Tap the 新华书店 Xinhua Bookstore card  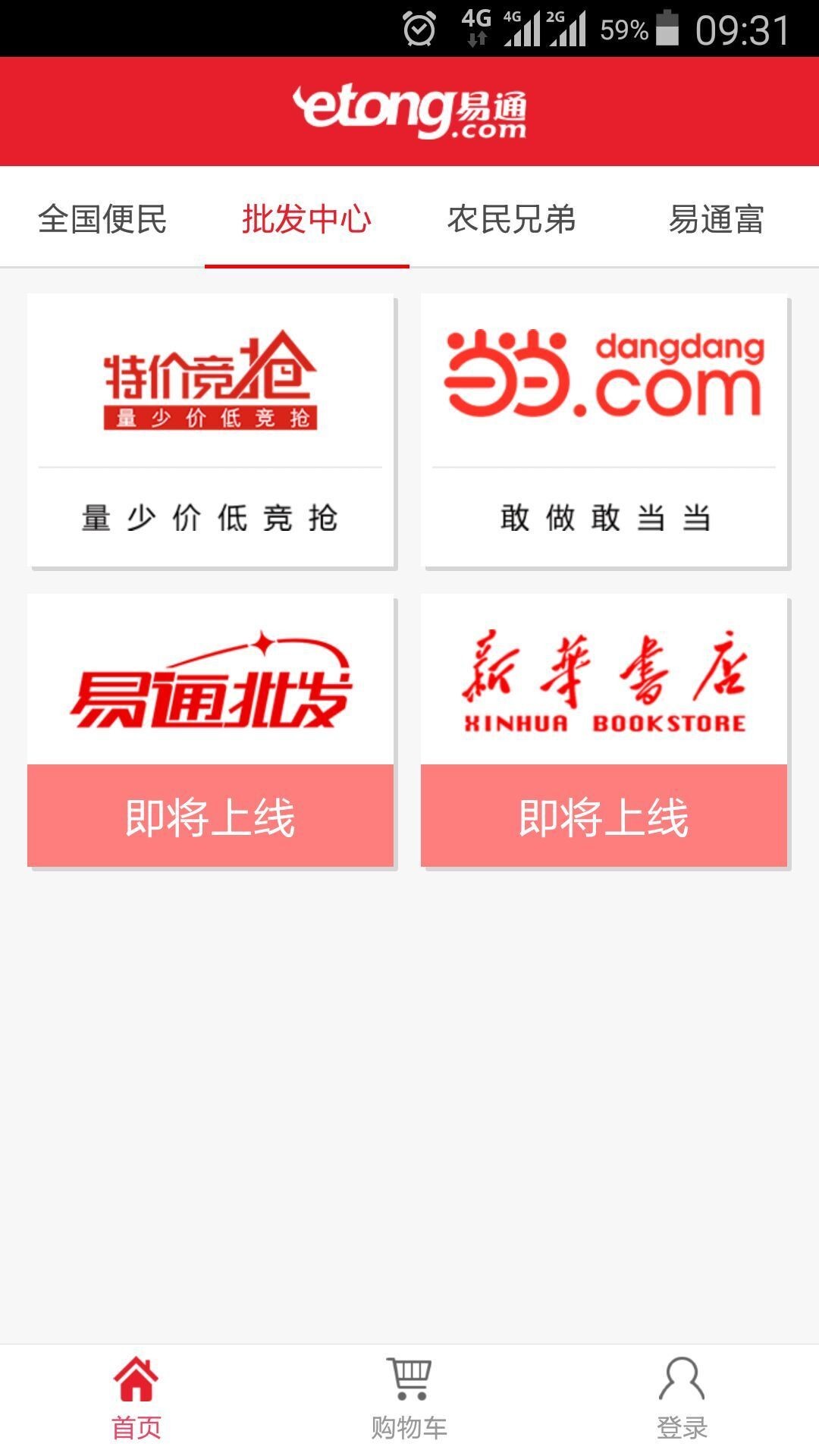point(604,730)
